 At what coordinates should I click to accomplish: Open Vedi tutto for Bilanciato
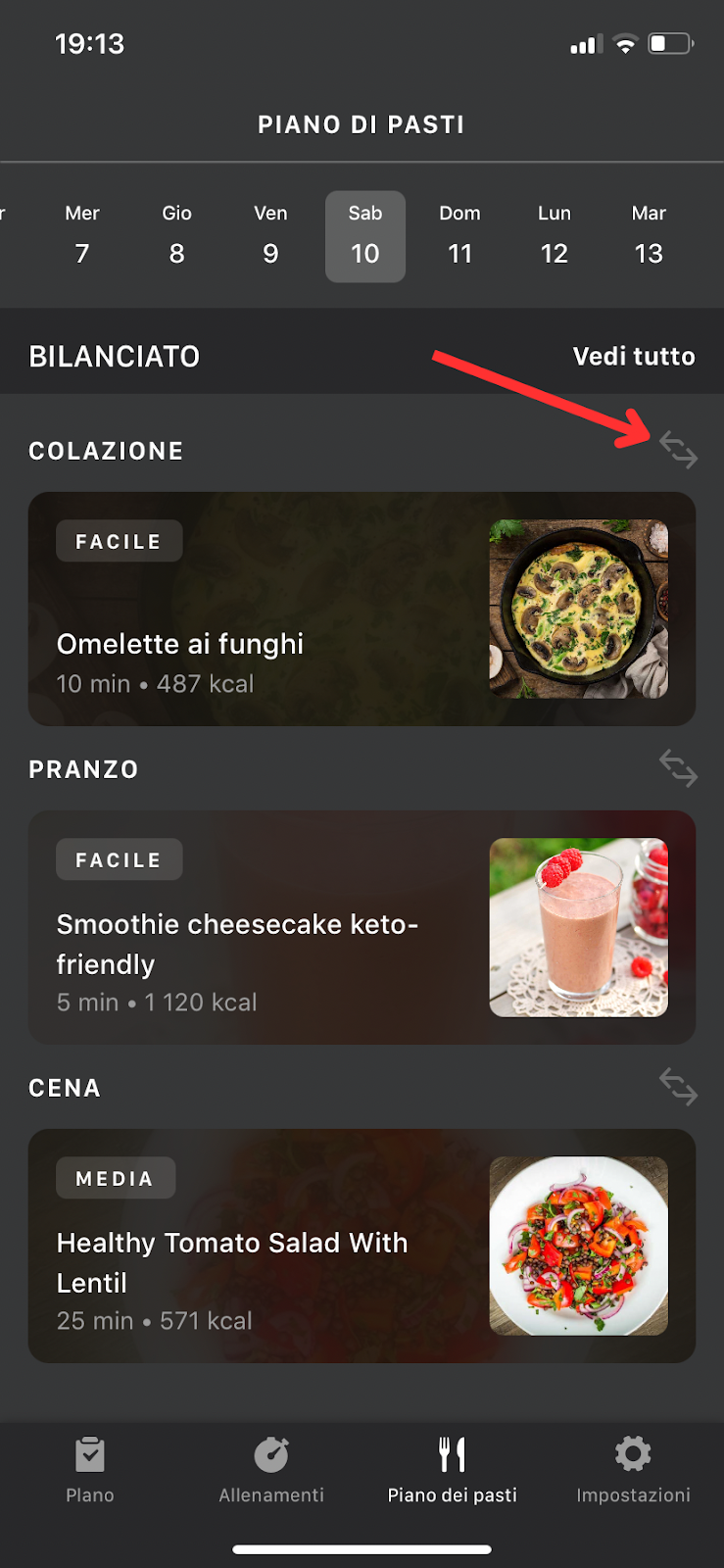tap(634, 356)
